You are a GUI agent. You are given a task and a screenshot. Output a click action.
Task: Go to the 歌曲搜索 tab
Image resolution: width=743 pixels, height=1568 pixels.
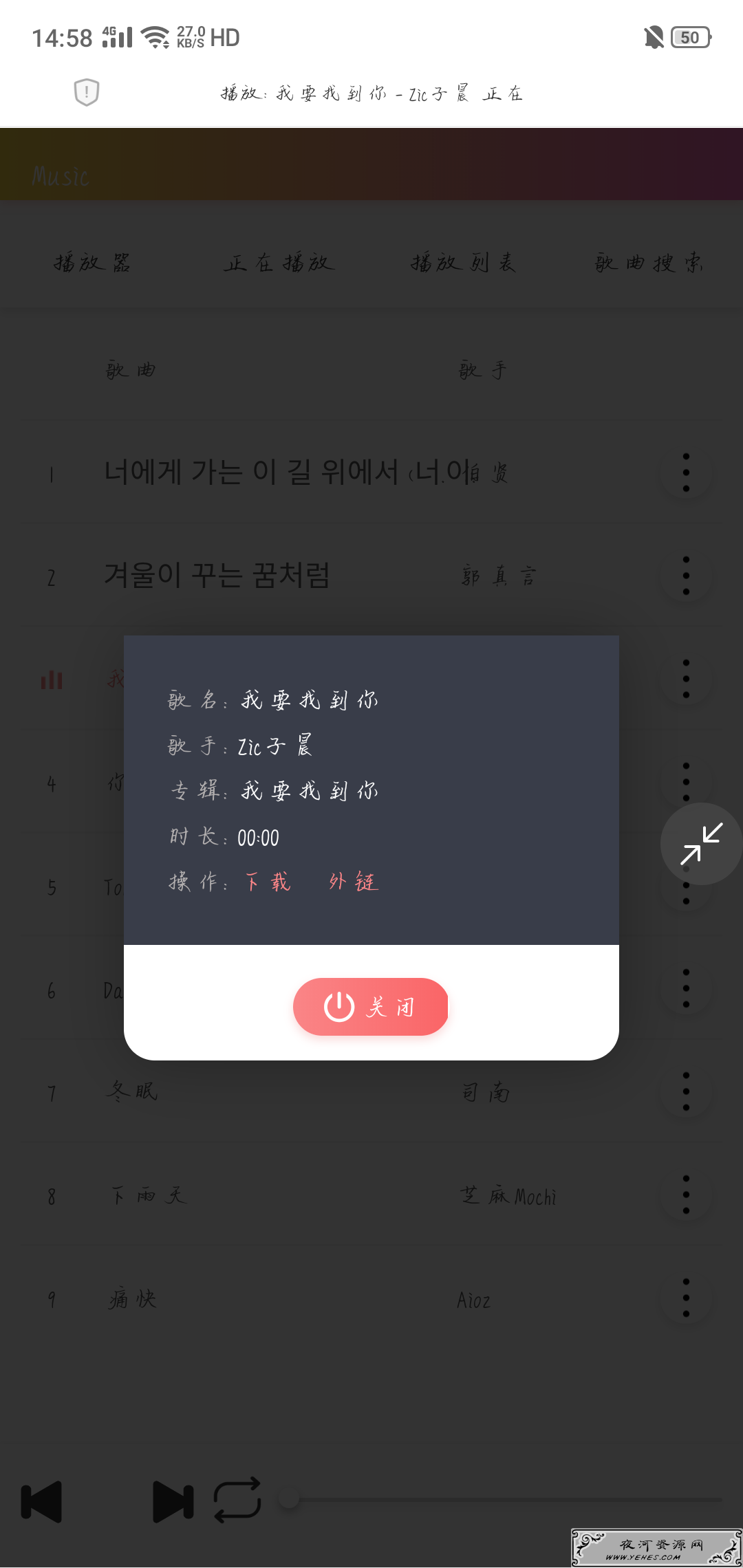[x=649, y=262]
